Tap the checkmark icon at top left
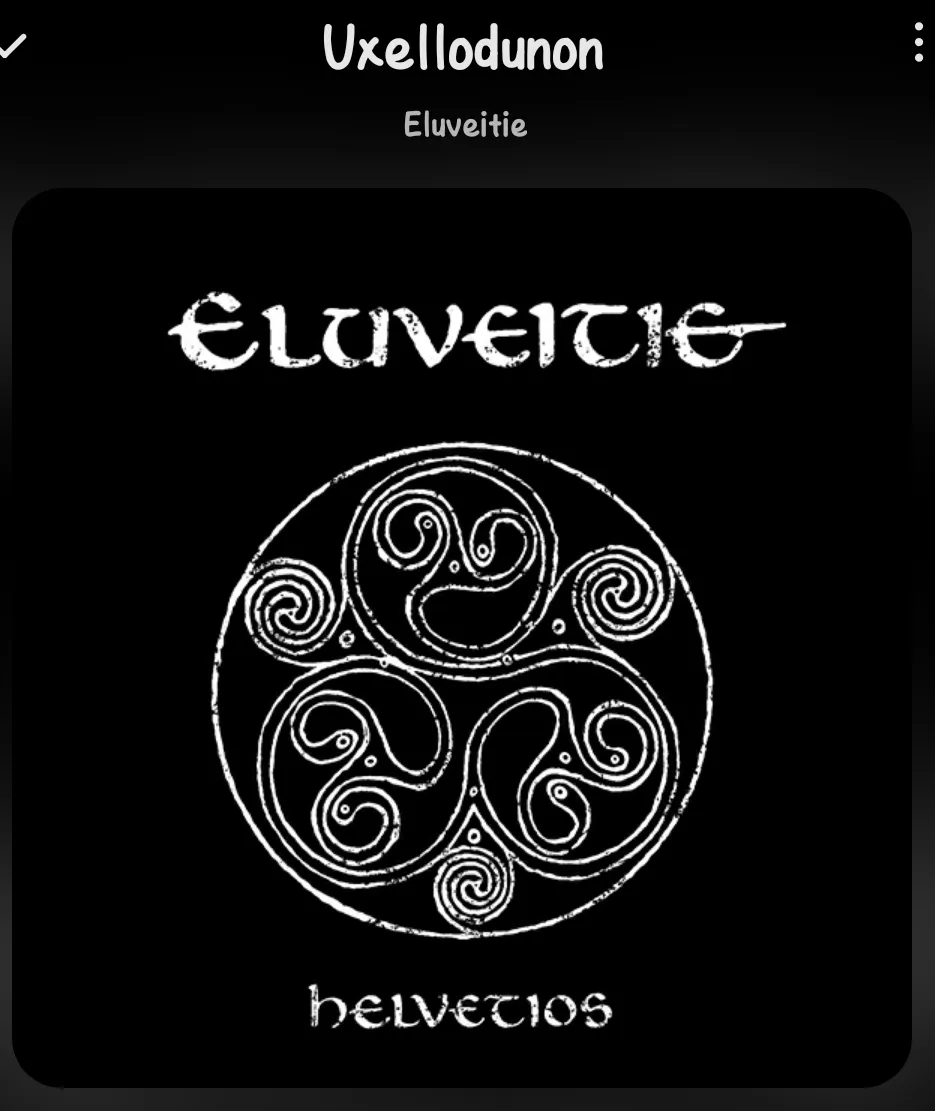Screen dimensions: 935x1111 click(x=12, y=45)
